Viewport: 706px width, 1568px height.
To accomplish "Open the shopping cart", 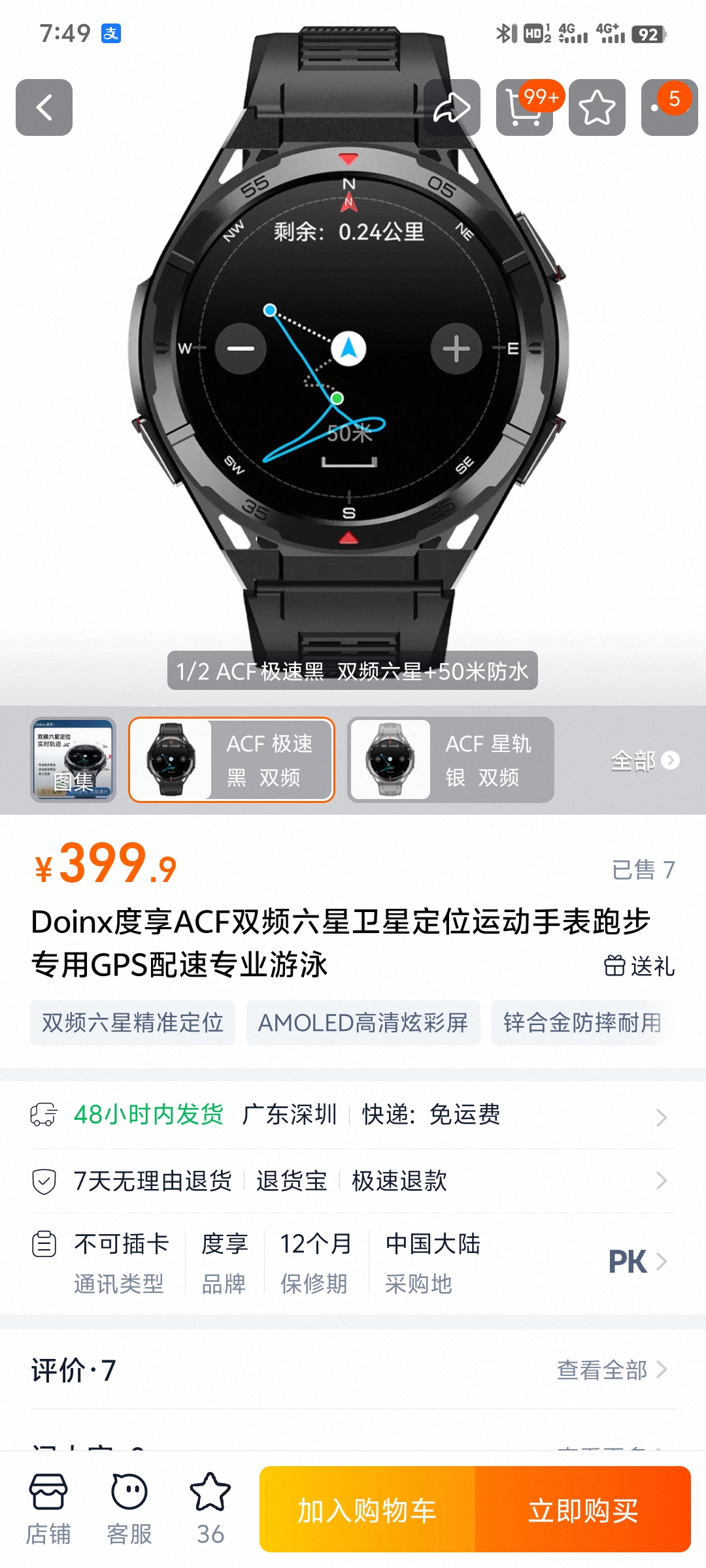I will click(524, 108).
